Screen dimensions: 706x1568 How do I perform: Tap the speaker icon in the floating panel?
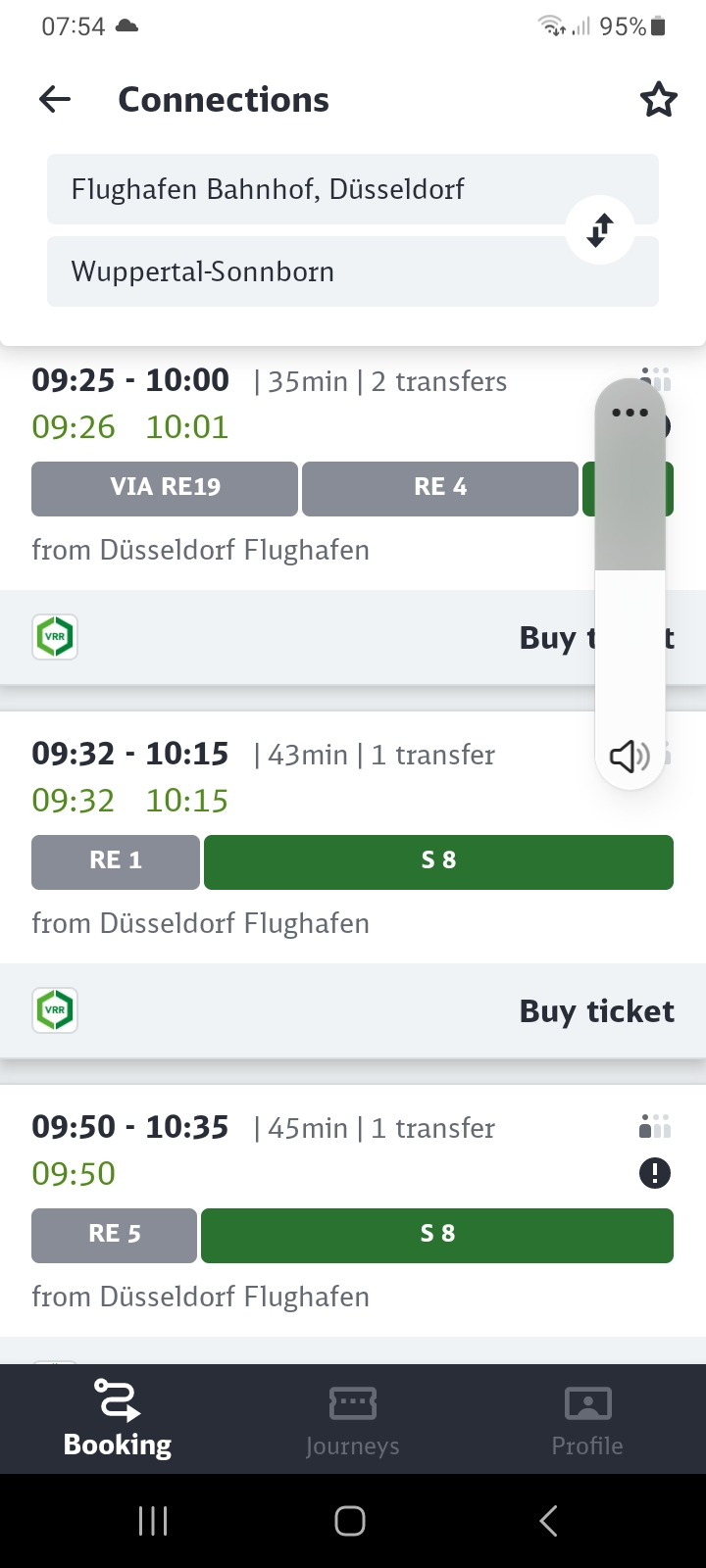[x=629, y=756]
